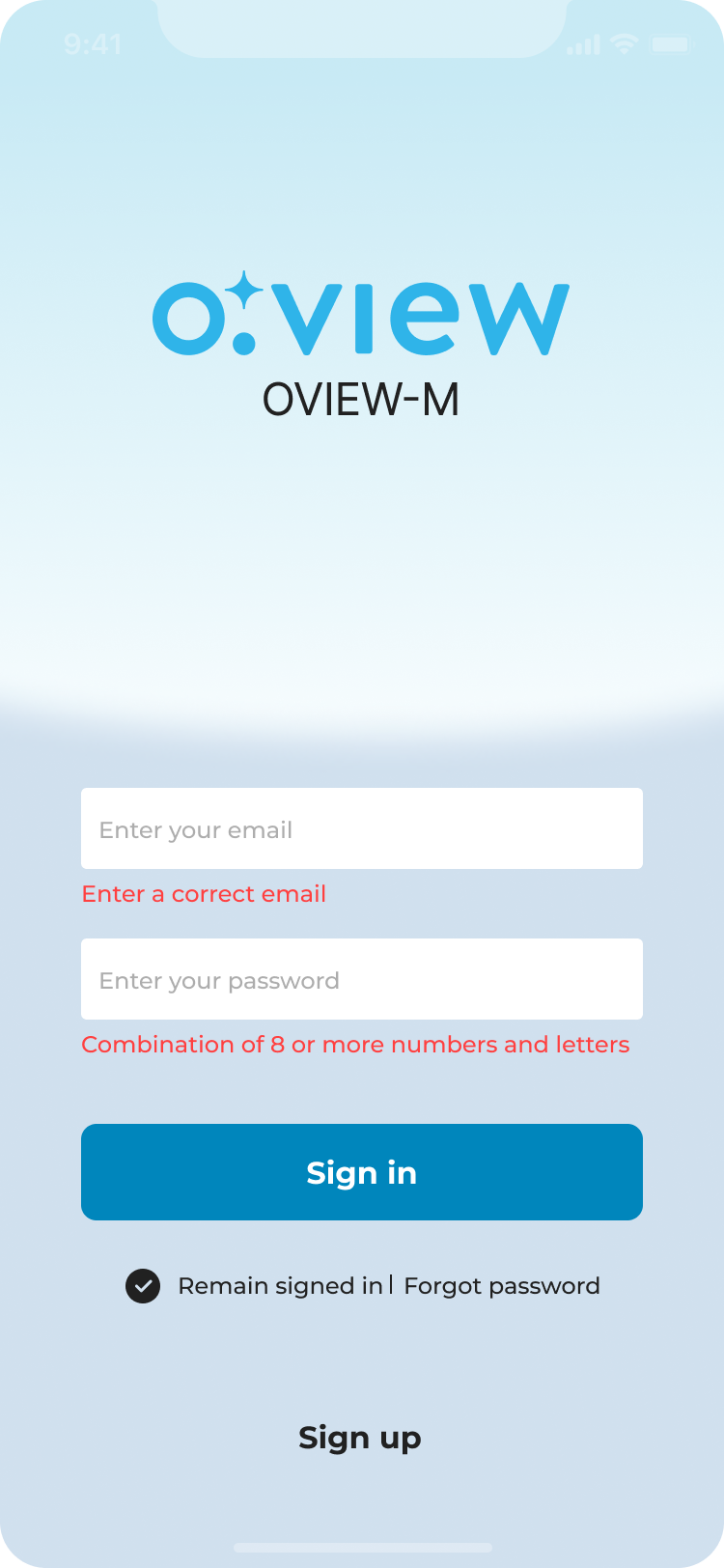Open the Forgot password link
The height and width of the screenshot is (1568, 724).
tap(501, 1286)
